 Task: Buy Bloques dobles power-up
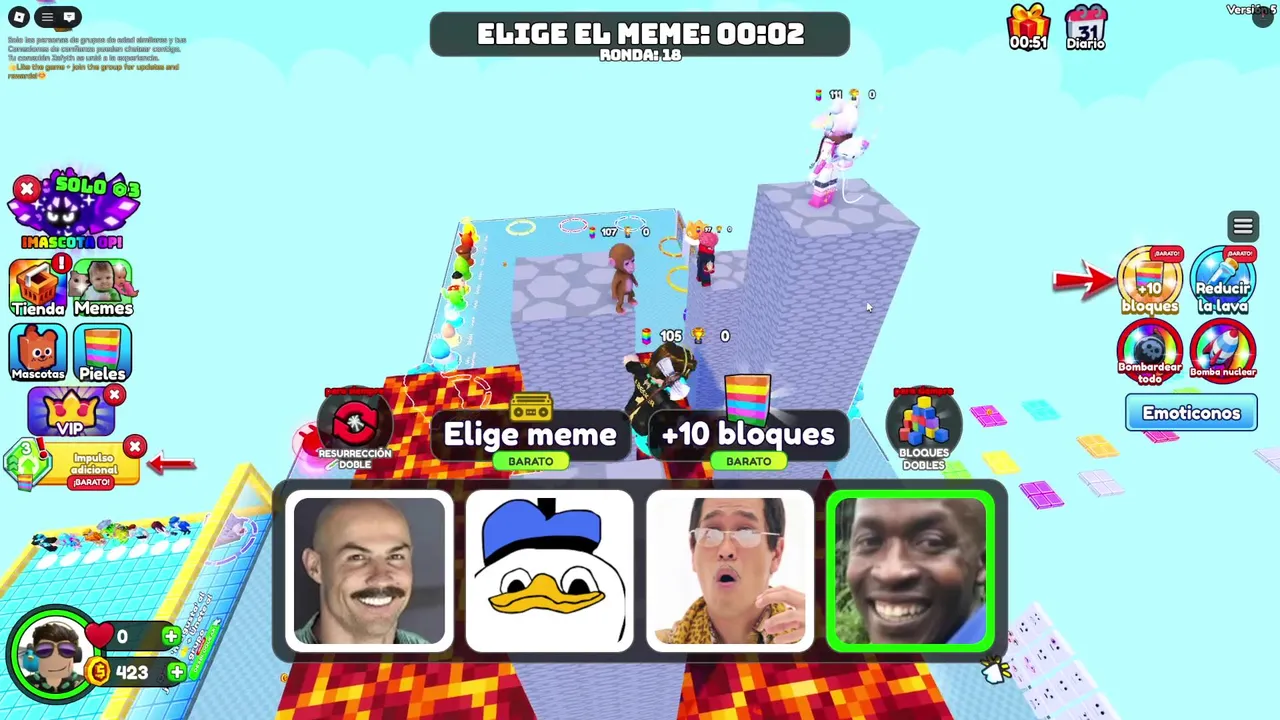pyautogui.click(x=923, y=430)
